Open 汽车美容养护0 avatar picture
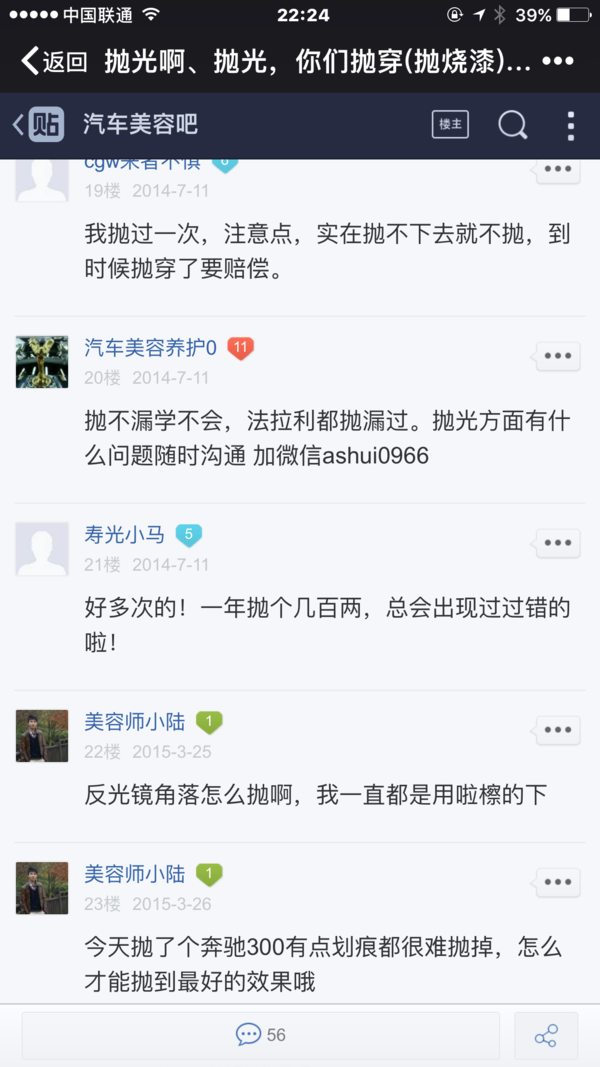This screenshot has height=1067, width=600. click(x=42, y=362)
